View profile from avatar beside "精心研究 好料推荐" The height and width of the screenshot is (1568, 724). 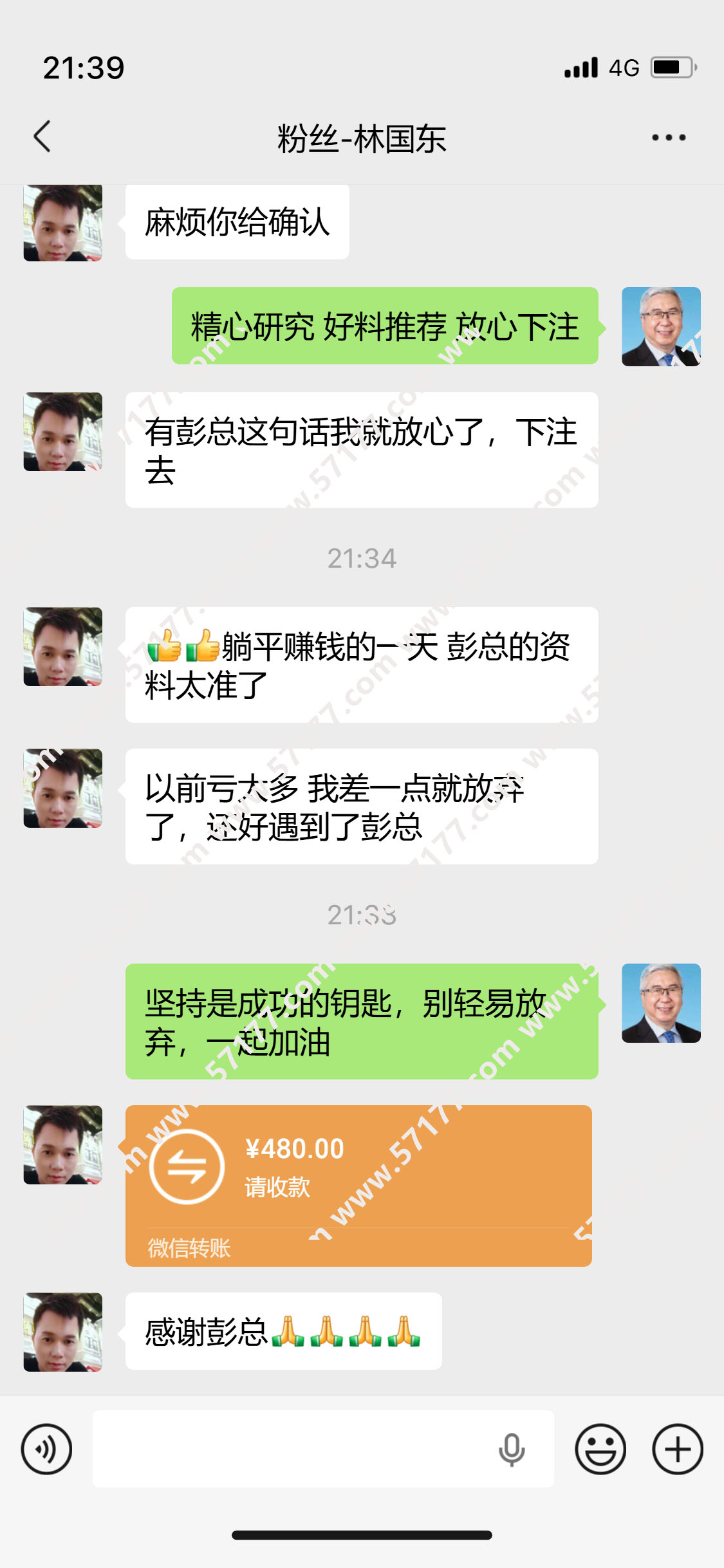tap(660, 327)
